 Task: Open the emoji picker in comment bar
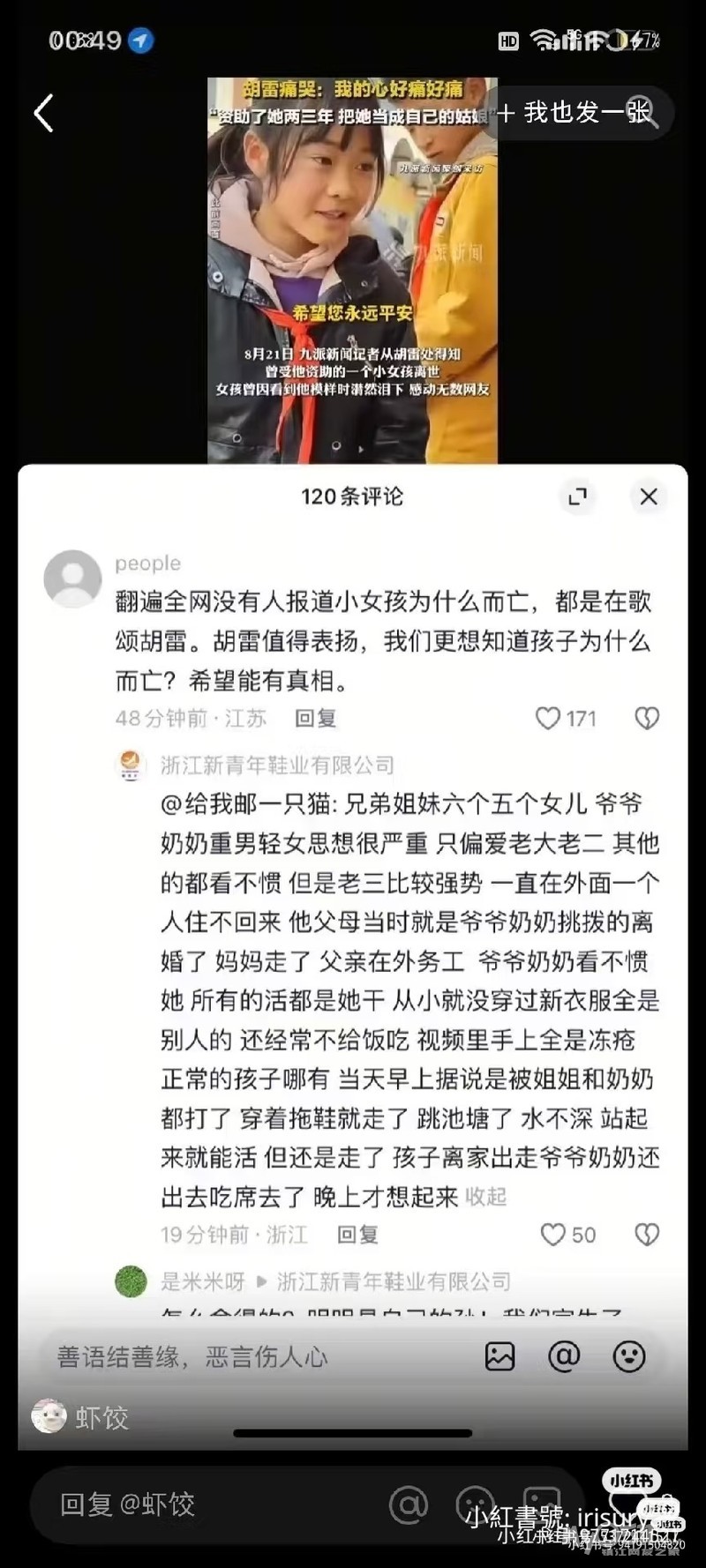pos(628,1356)
